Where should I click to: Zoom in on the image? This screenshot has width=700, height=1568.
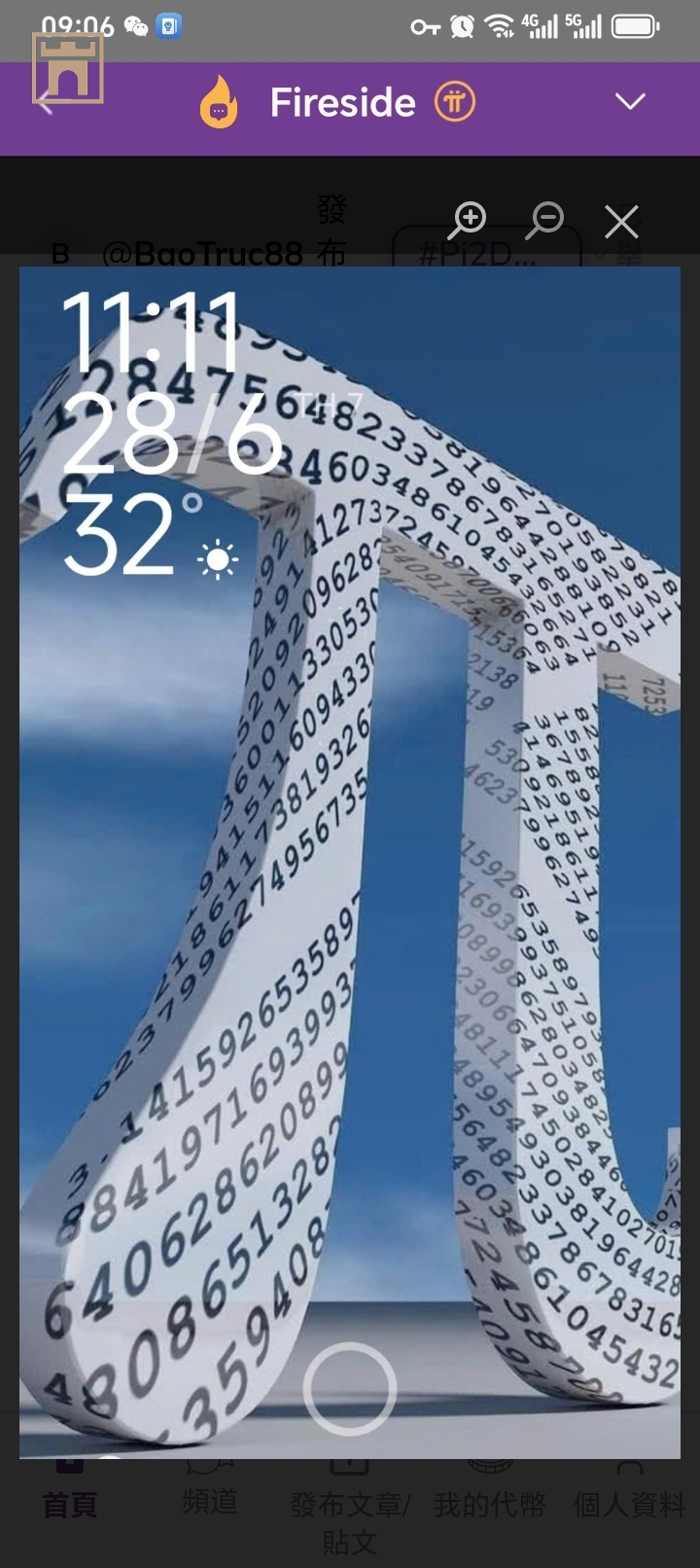468,220
